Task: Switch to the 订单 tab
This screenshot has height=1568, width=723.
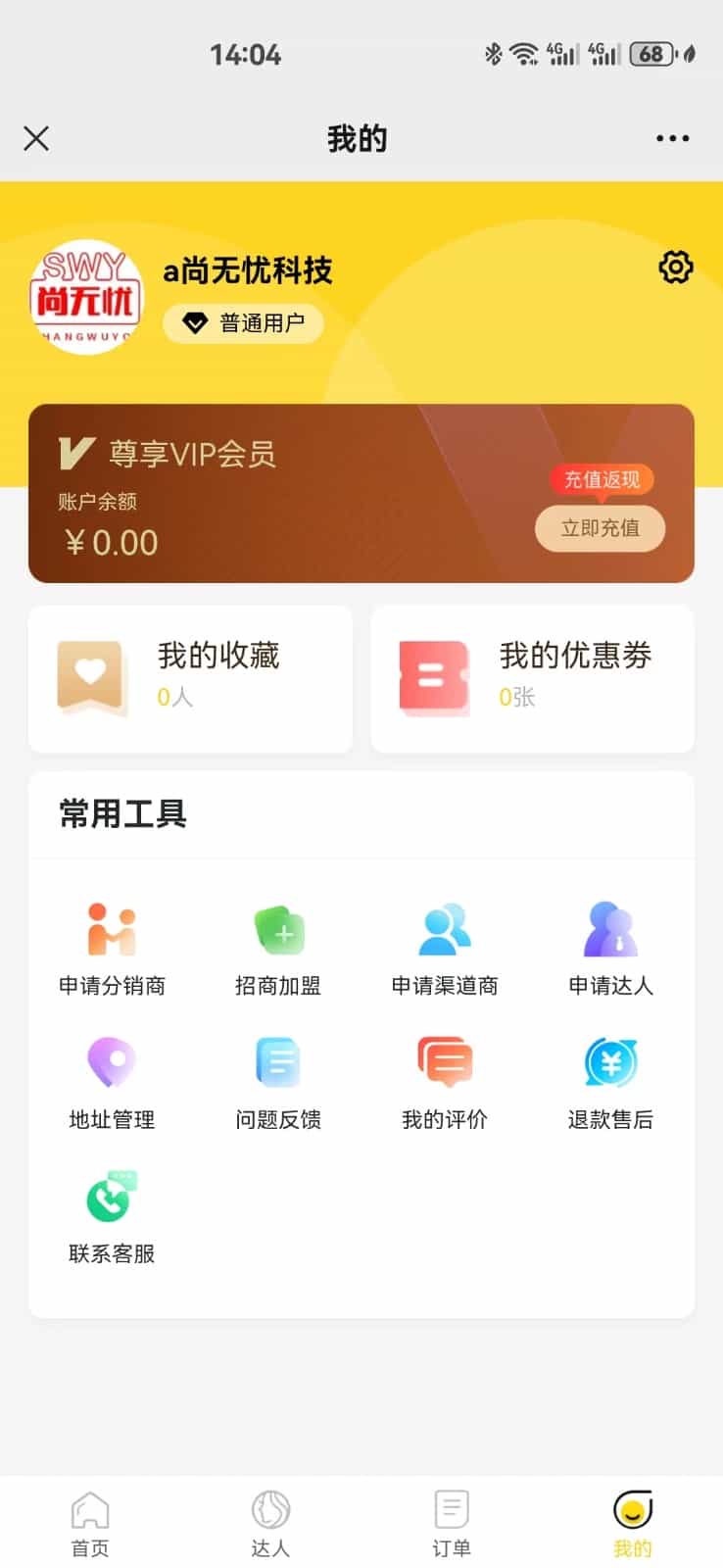Action: point(452,1524)
